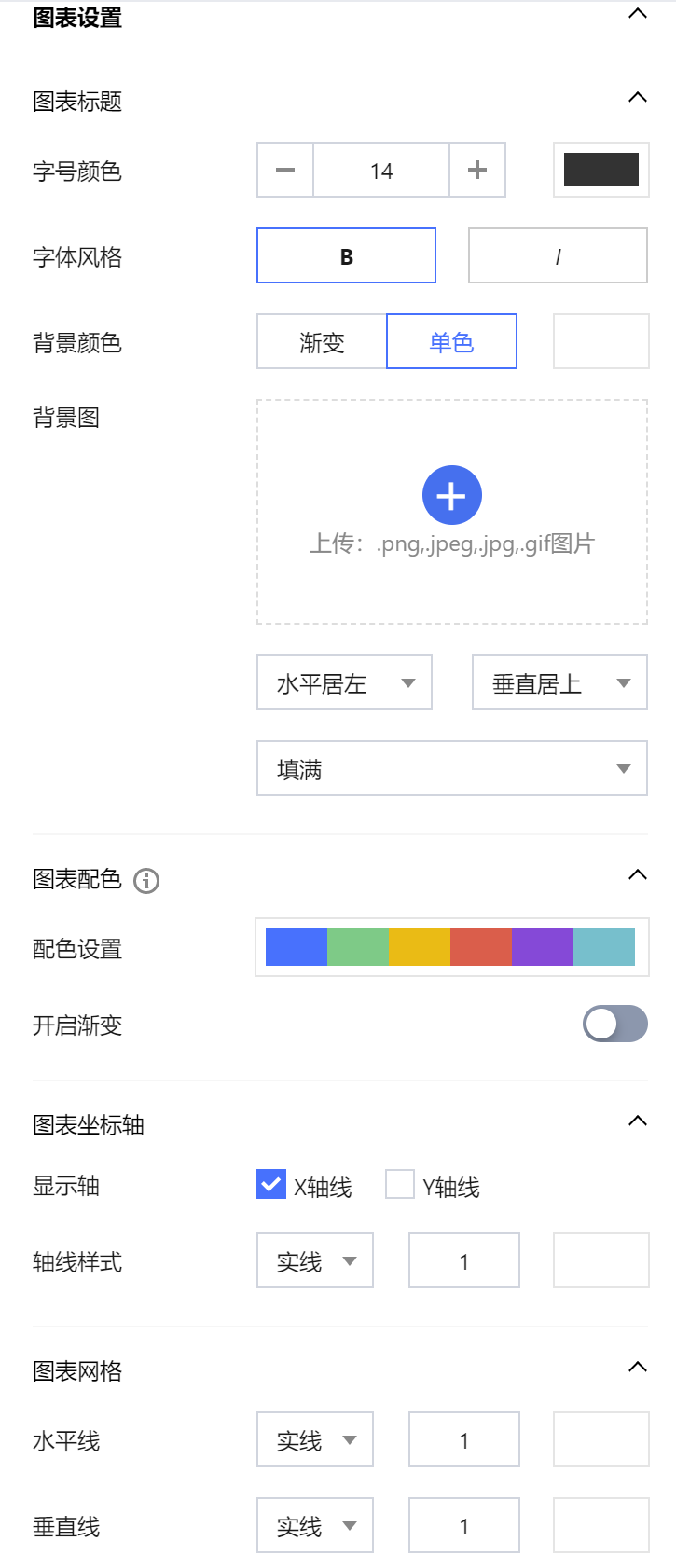
Task: Open the 填满 fill mode dropdown
Action: [451, 768]
